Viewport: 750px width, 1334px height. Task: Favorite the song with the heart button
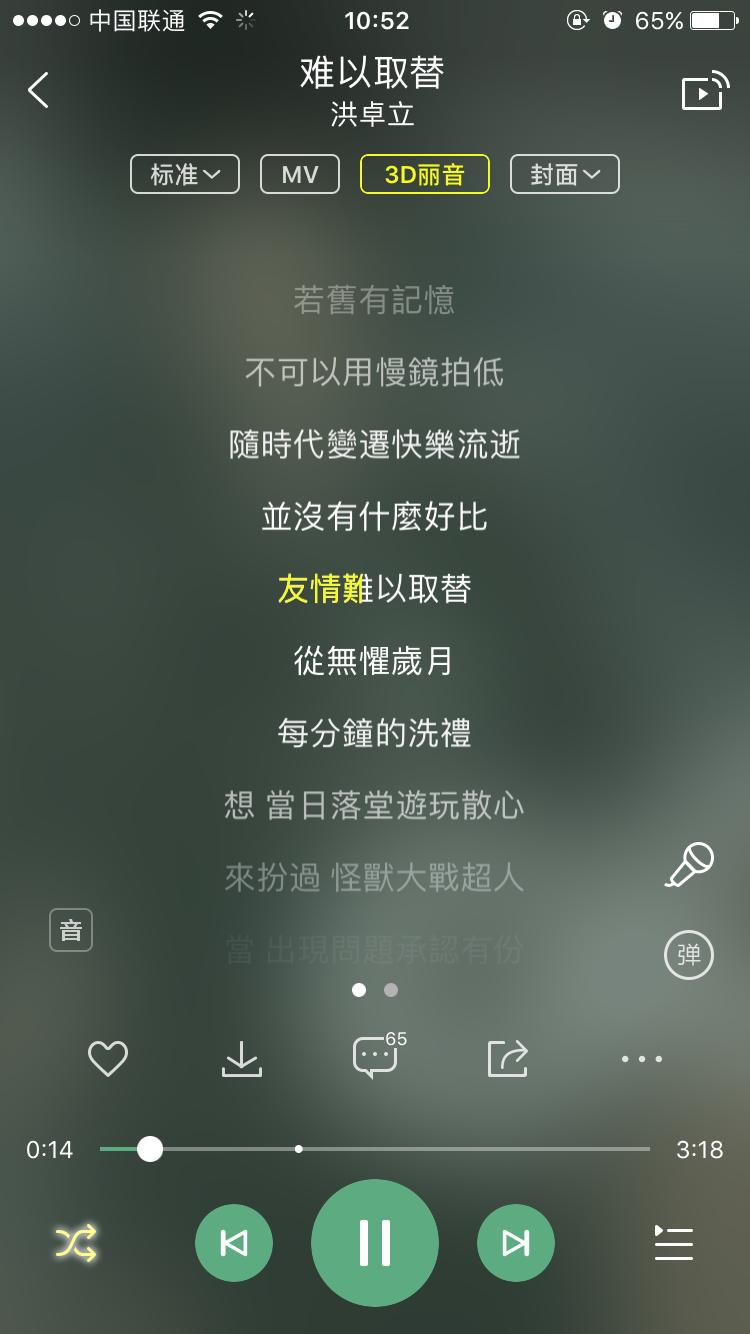(107, 1058)
